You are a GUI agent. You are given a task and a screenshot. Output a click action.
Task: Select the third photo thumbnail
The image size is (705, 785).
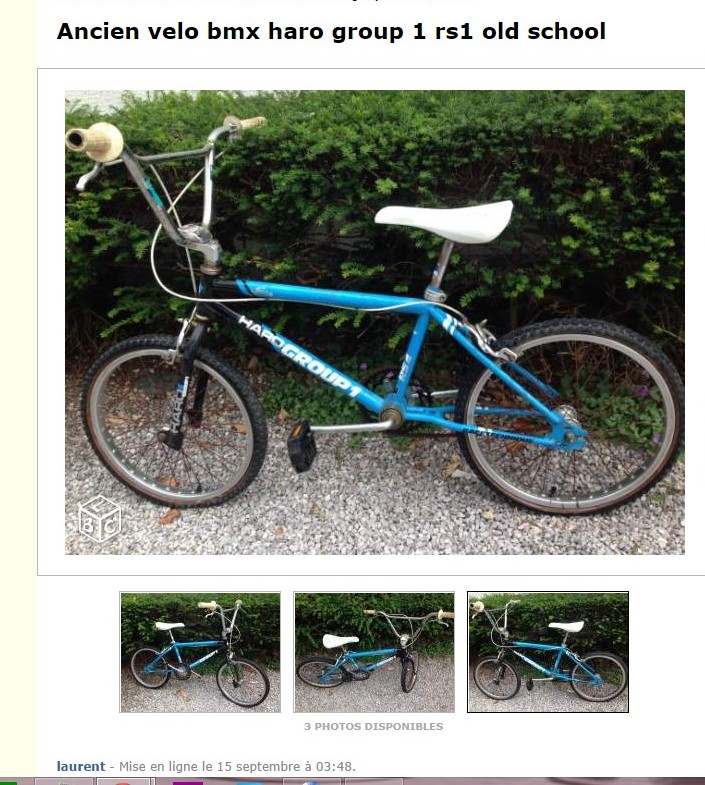[548, 651]
